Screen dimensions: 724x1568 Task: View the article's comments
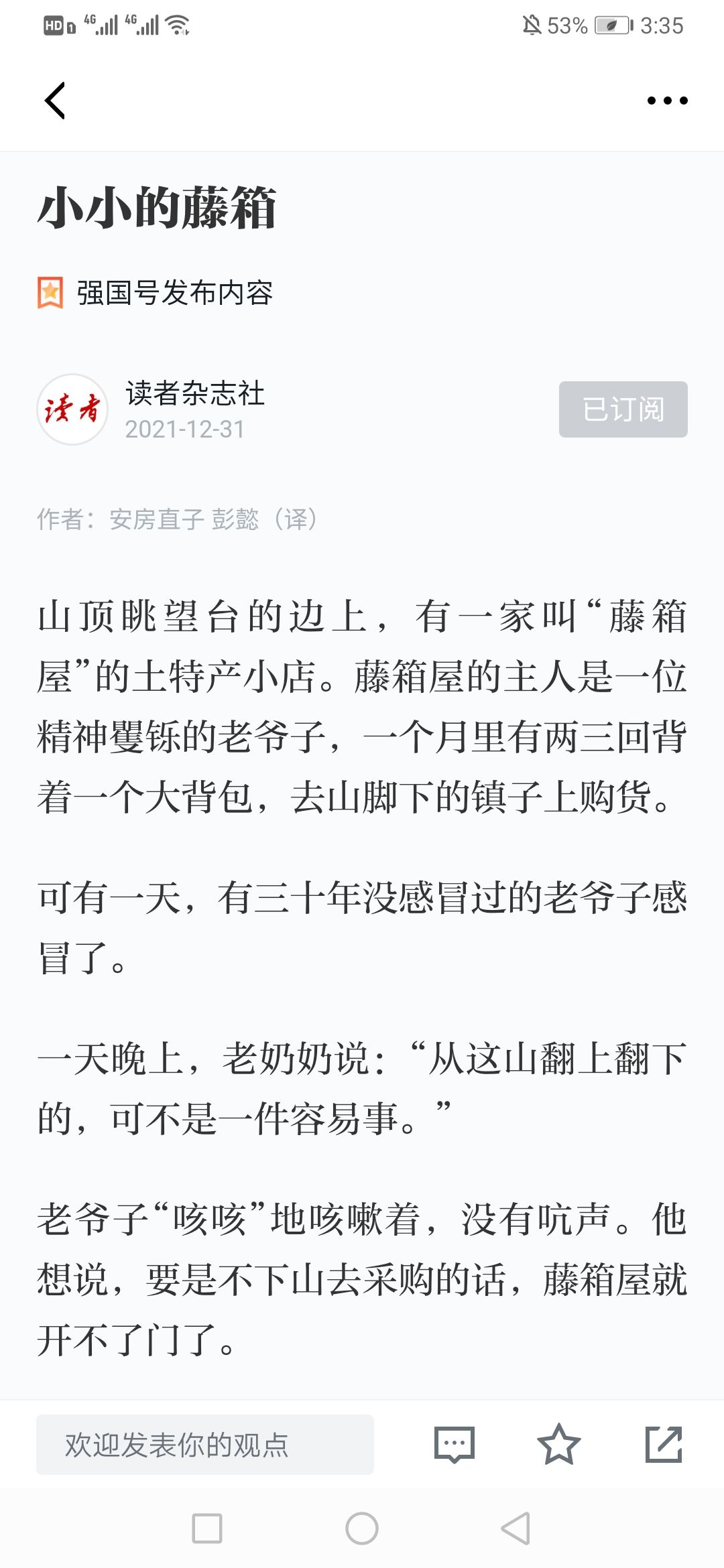(455, 1445)
